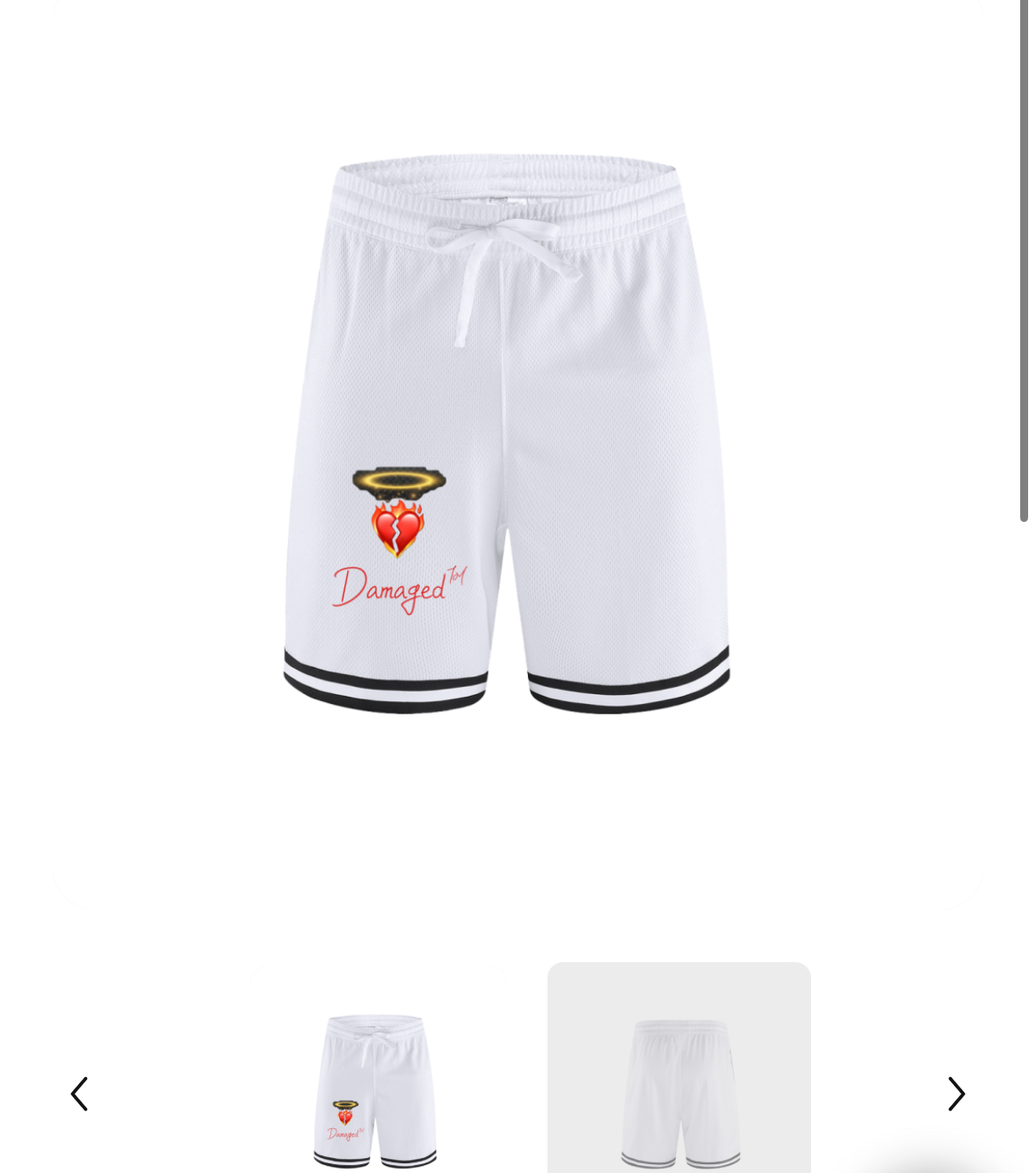Open the main shorts image
The width and height of the screenshot is (1036, 1173).
pos(507,435)
